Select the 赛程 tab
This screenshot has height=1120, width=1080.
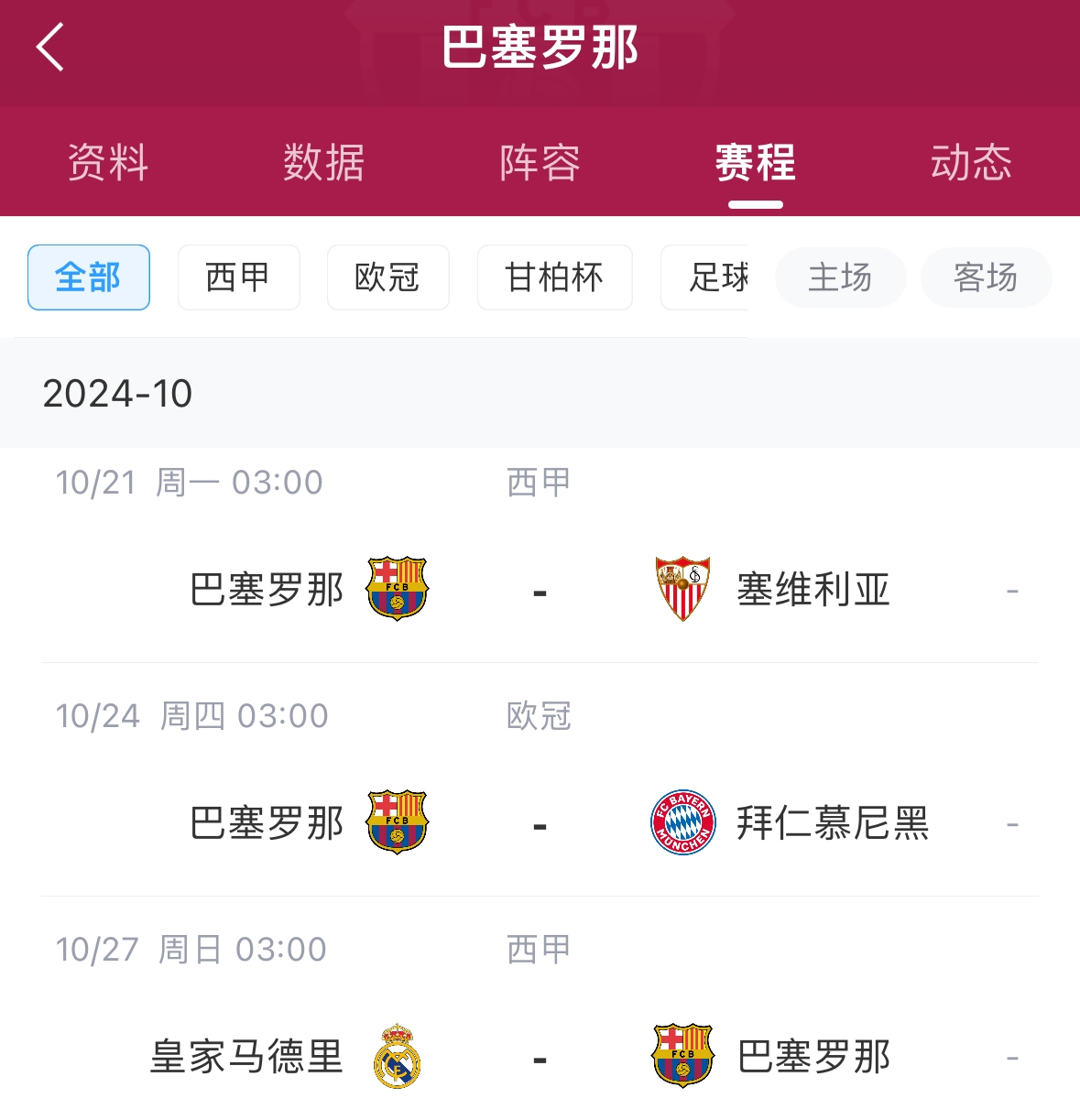point(756,163)
